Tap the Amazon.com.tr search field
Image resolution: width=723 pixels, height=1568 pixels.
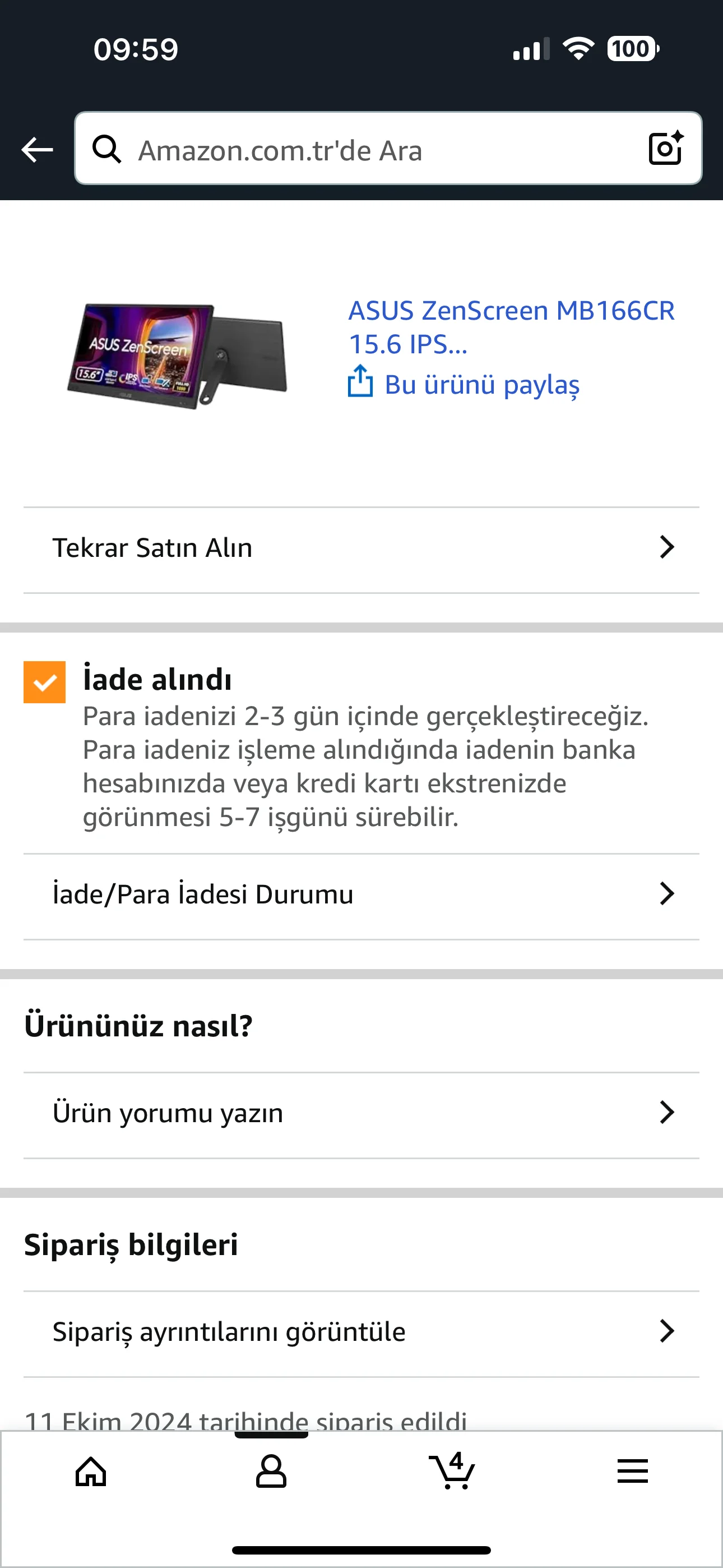[x=365, y=150]
